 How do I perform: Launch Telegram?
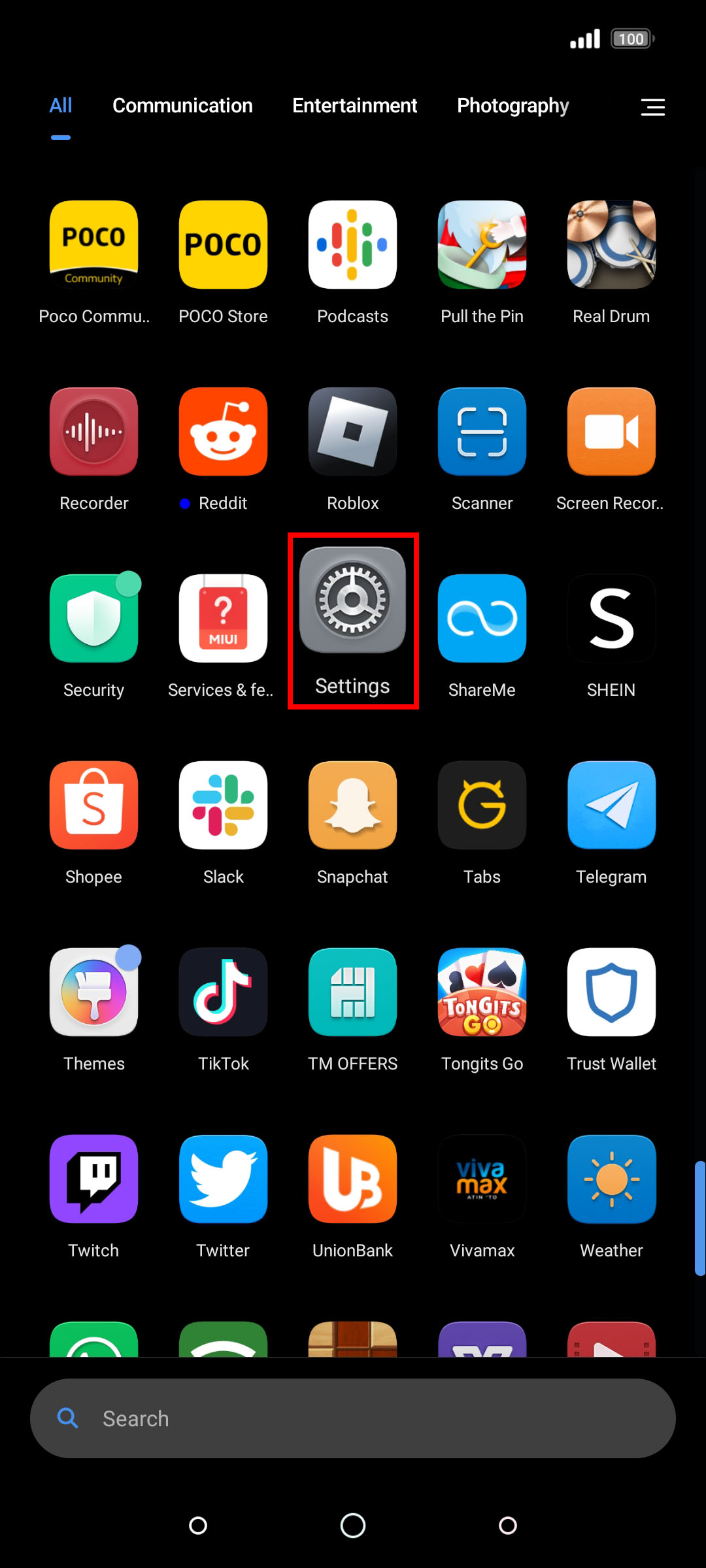[x=611, y=806]
